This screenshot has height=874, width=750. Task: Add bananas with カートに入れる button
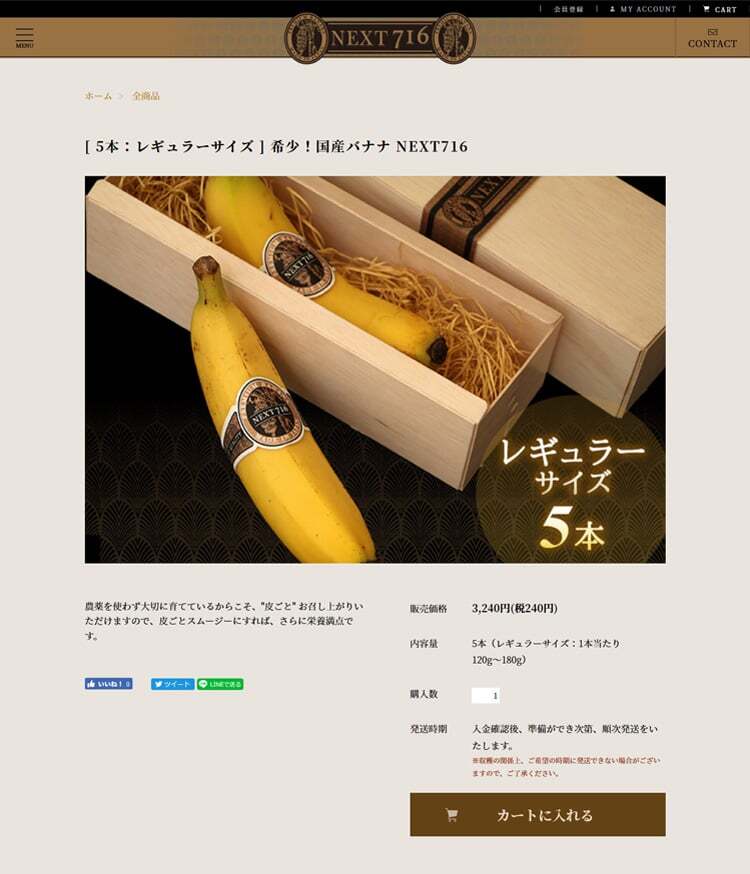click(x=537, y=815)
